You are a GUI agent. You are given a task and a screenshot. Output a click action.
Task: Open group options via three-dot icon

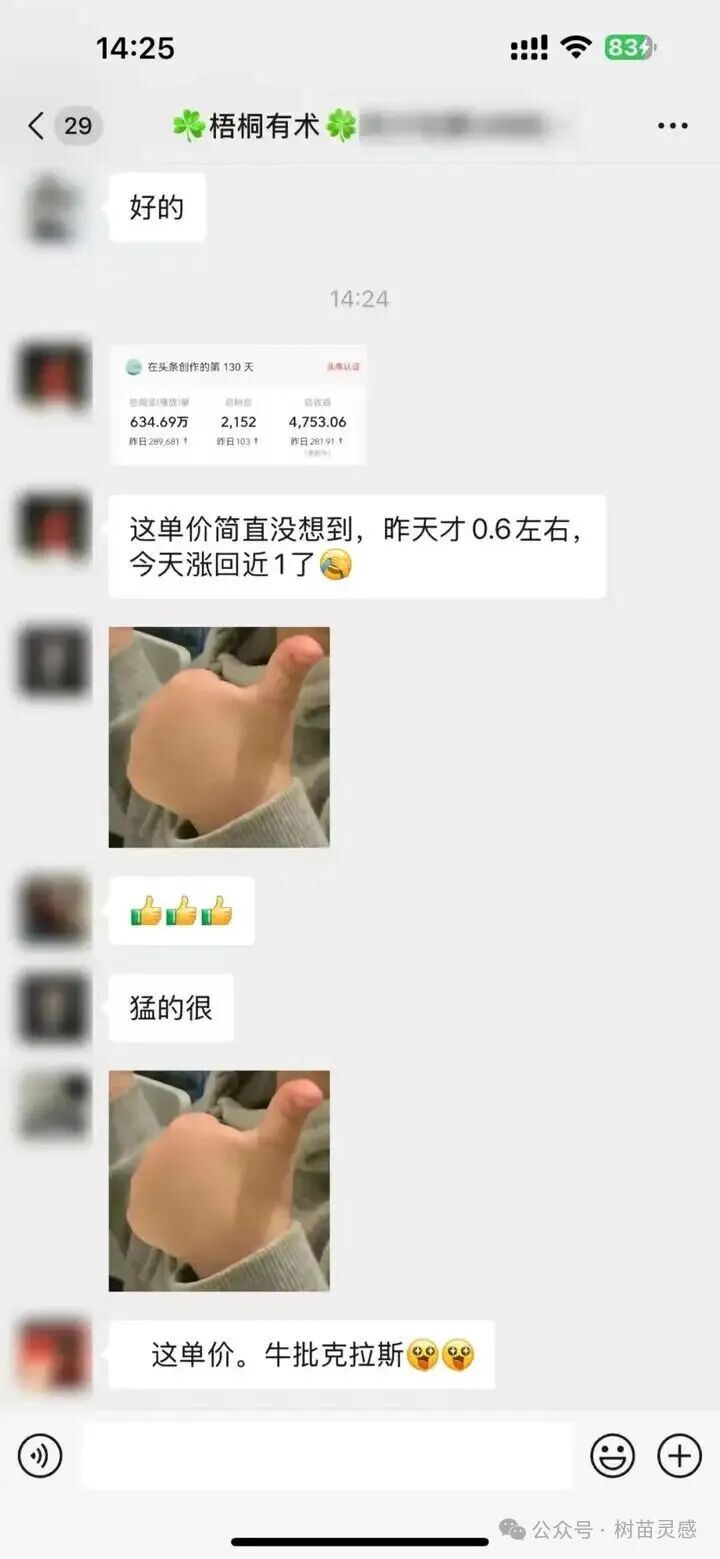pos(670,125)
